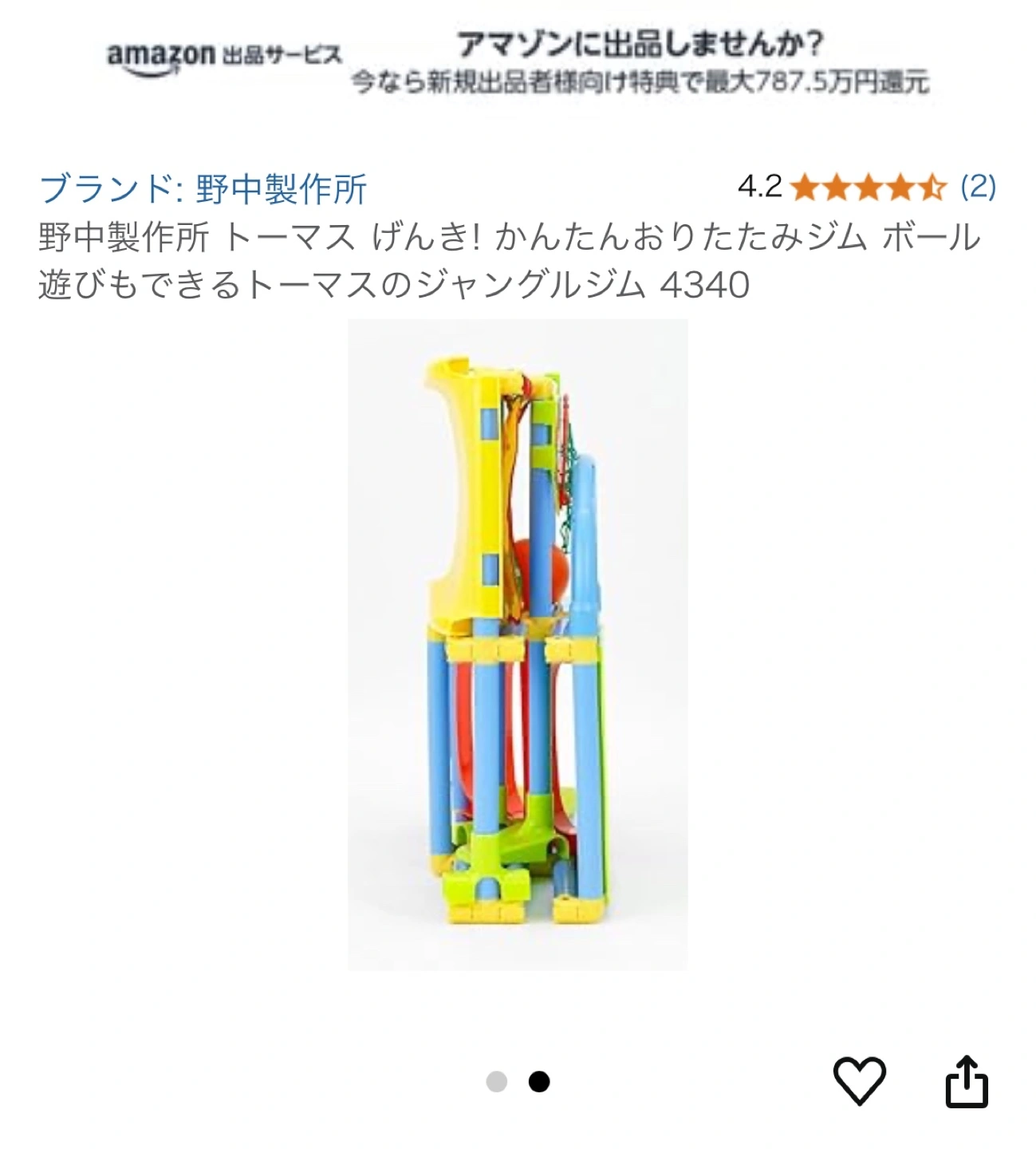Go to first image page dot

(496, 1082)
